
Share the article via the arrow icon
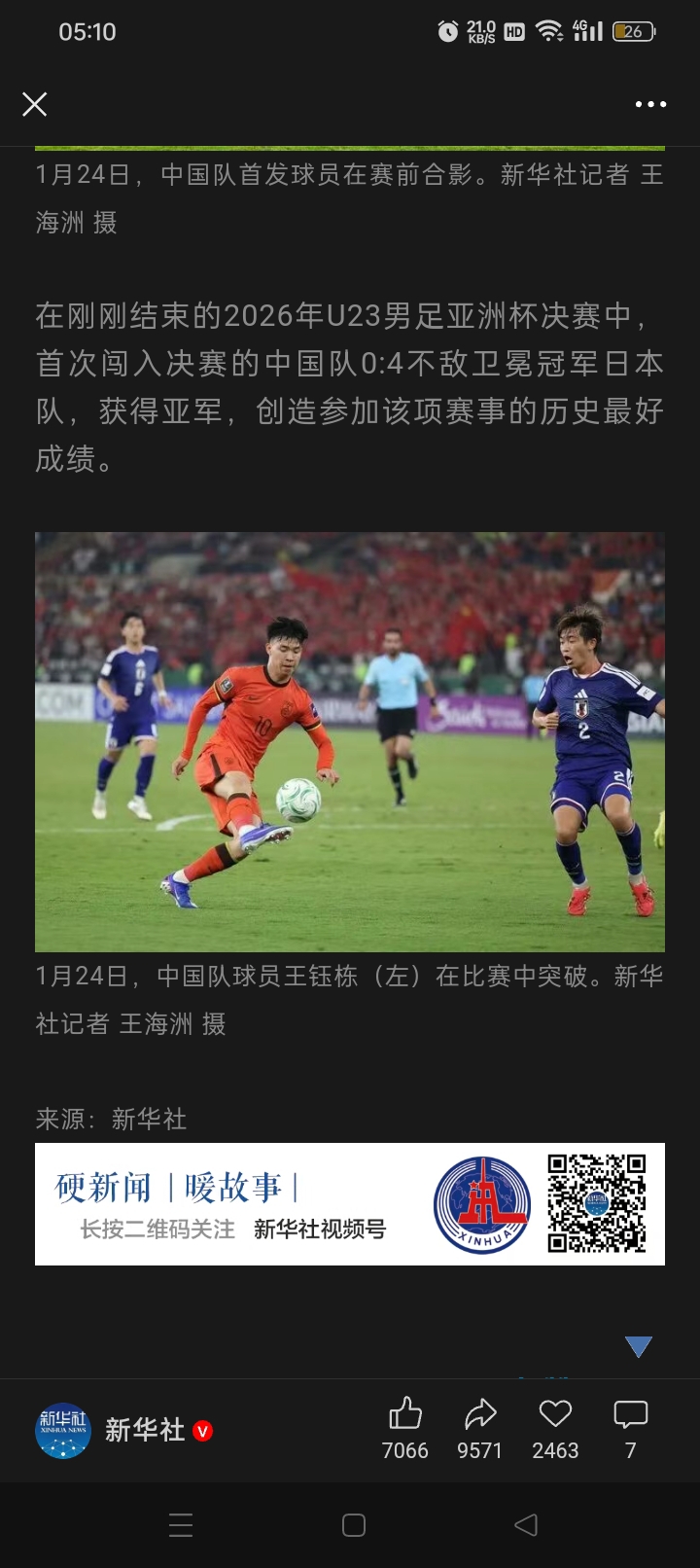tap(480, 1414)
